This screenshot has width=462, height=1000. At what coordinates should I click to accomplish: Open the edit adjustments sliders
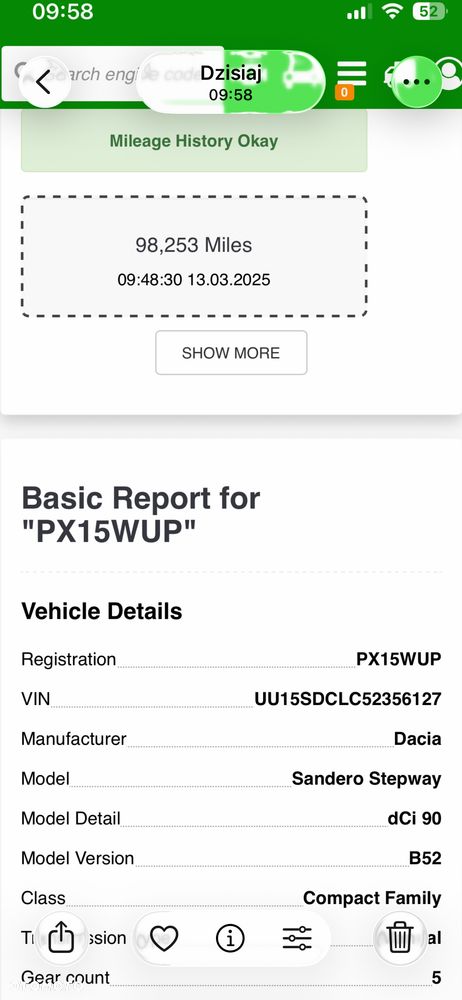tap(297, 938)
